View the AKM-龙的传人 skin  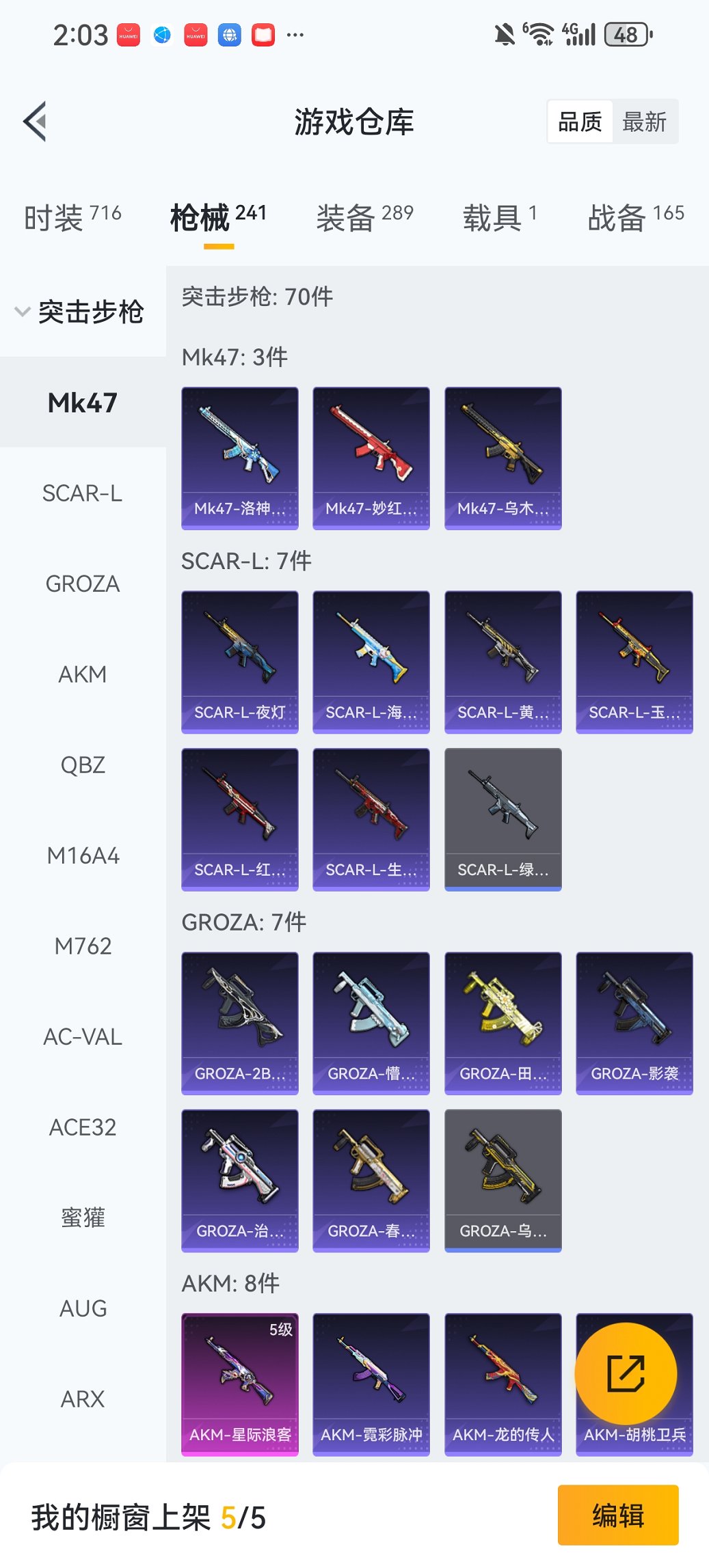(x=503, y=1384)
